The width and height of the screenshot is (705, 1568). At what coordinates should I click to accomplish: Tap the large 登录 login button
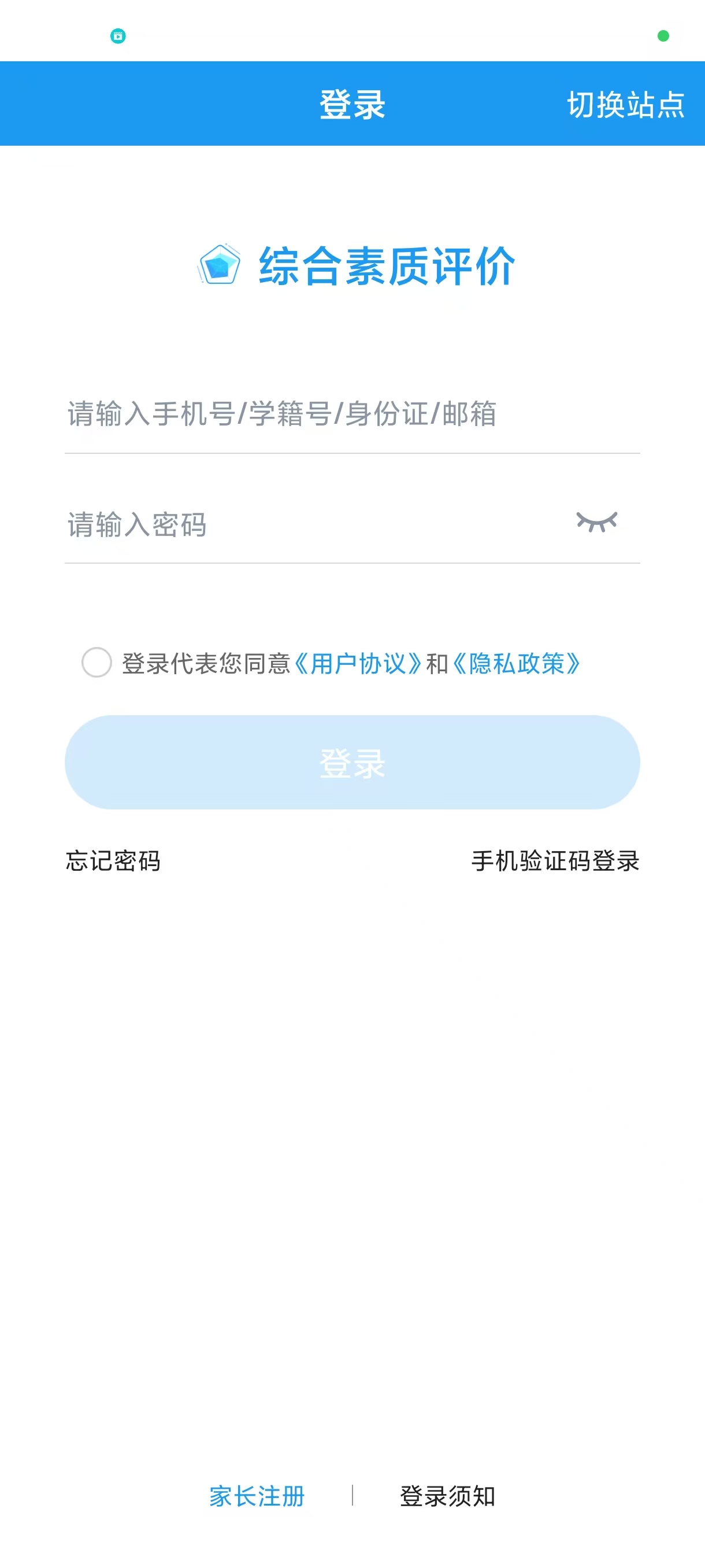(351, 762)
